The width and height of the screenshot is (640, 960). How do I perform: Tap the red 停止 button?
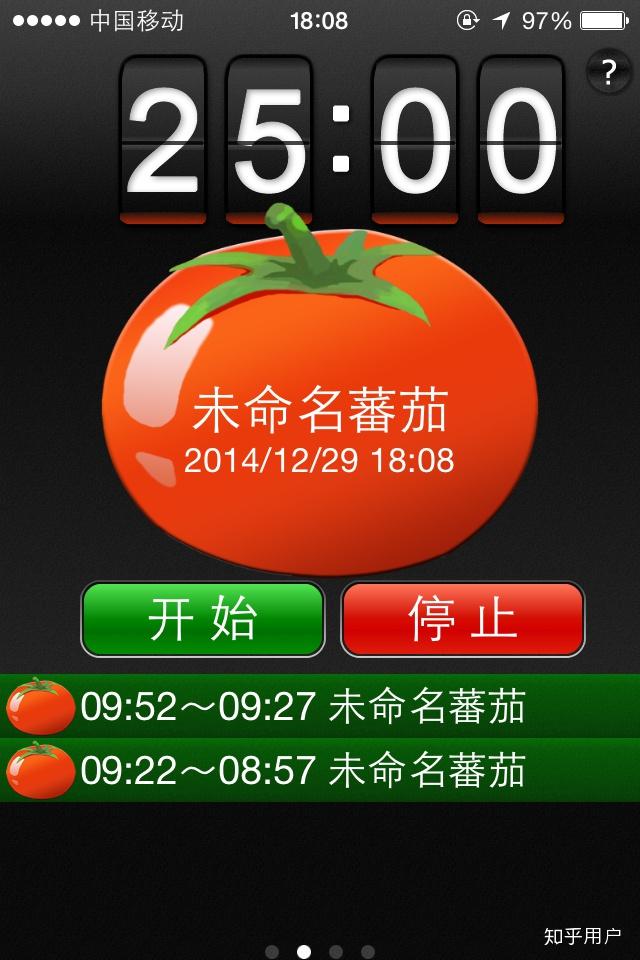pyautogui.click(x=462, y=619)
